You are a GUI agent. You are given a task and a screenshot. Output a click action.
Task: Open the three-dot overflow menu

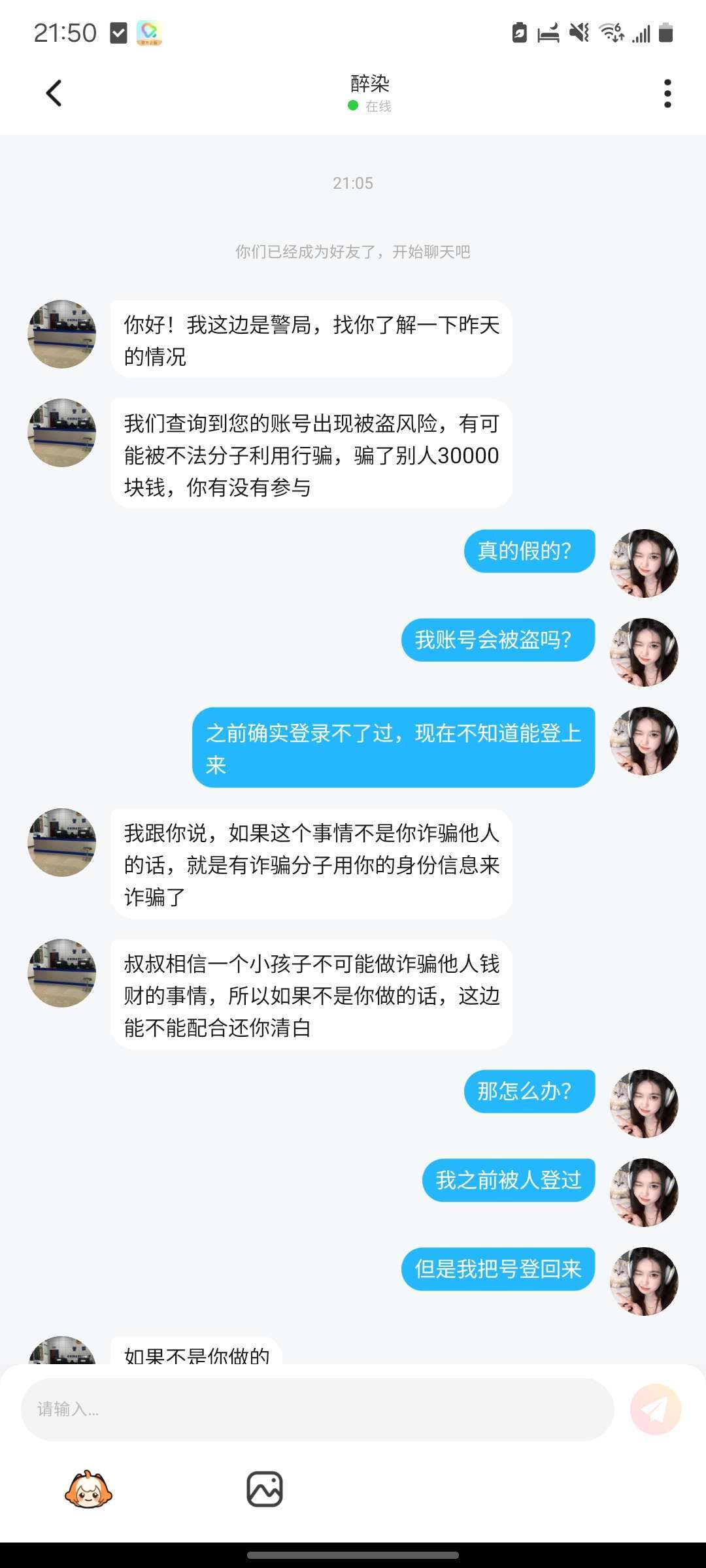[667, 93]
